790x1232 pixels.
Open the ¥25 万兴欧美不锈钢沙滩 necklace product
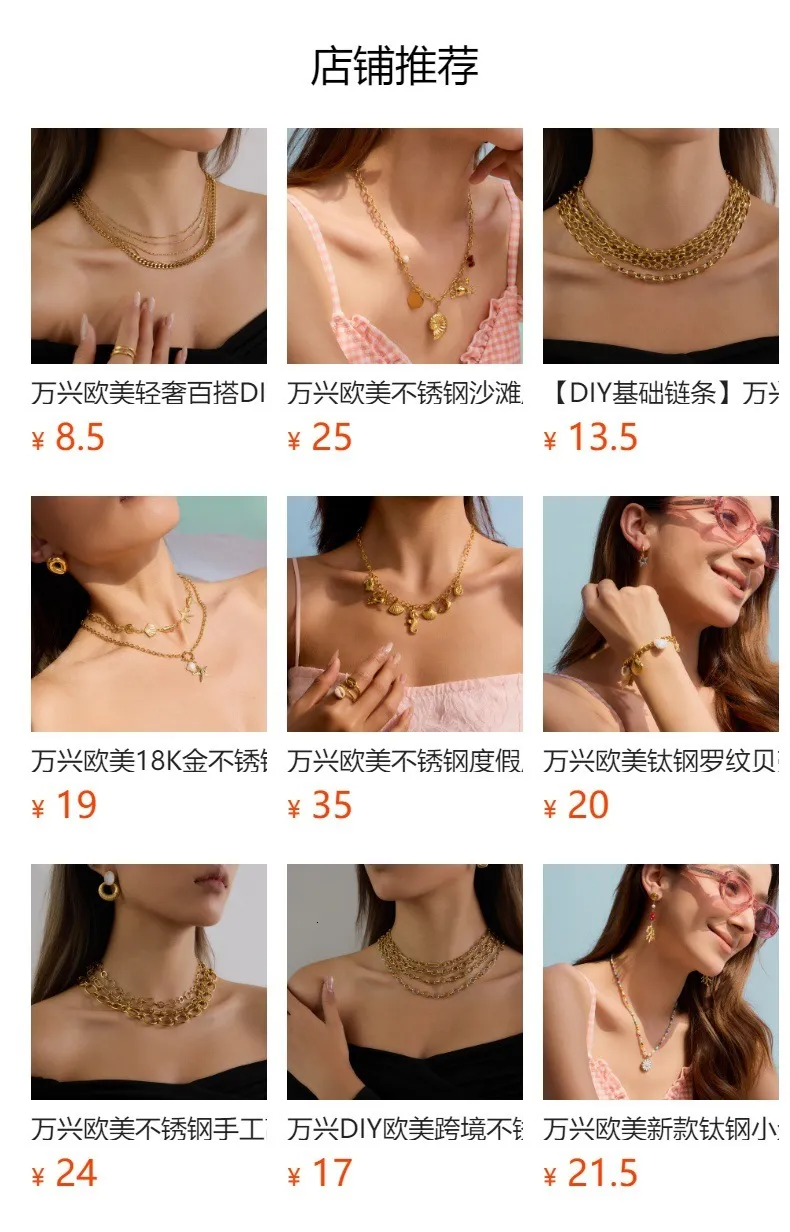coord(405,290)
